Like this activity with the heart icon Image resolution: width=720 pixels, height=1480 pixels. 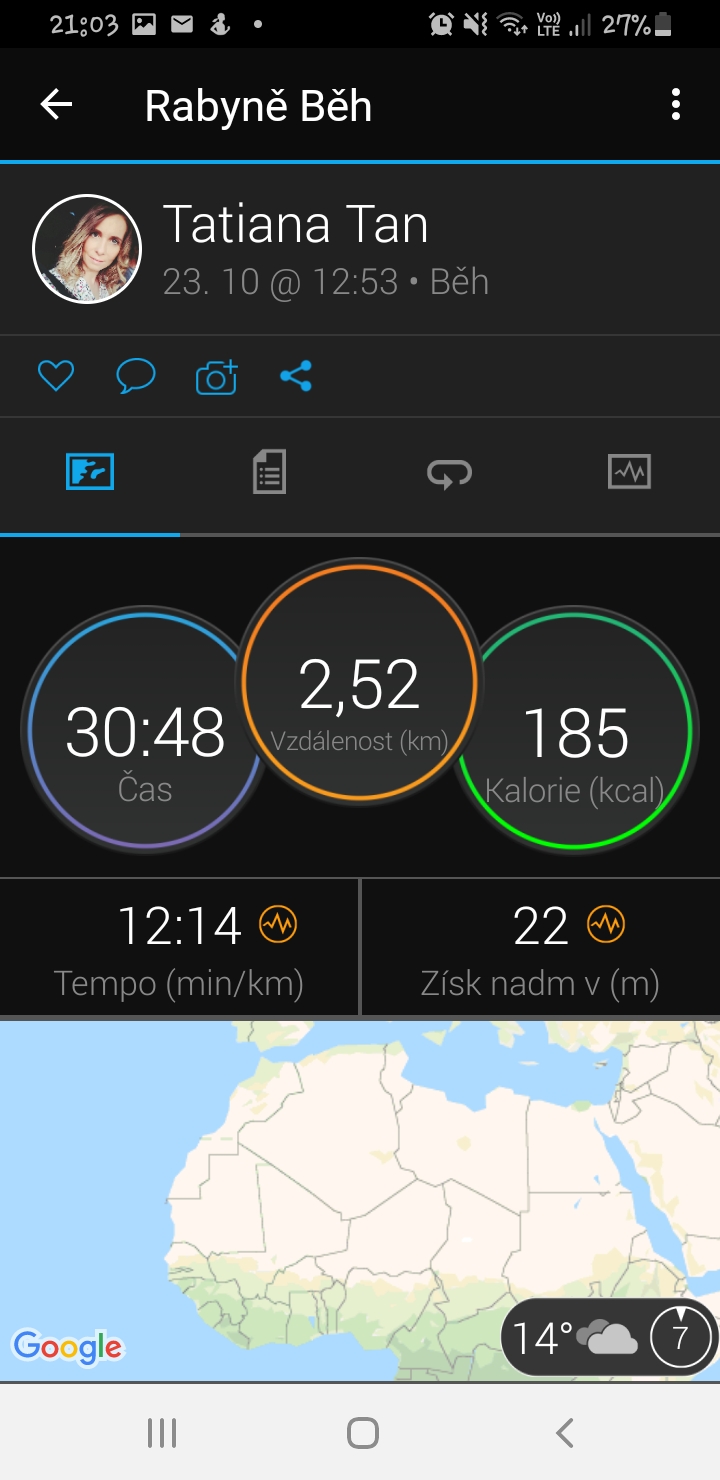tap(56, 376)
